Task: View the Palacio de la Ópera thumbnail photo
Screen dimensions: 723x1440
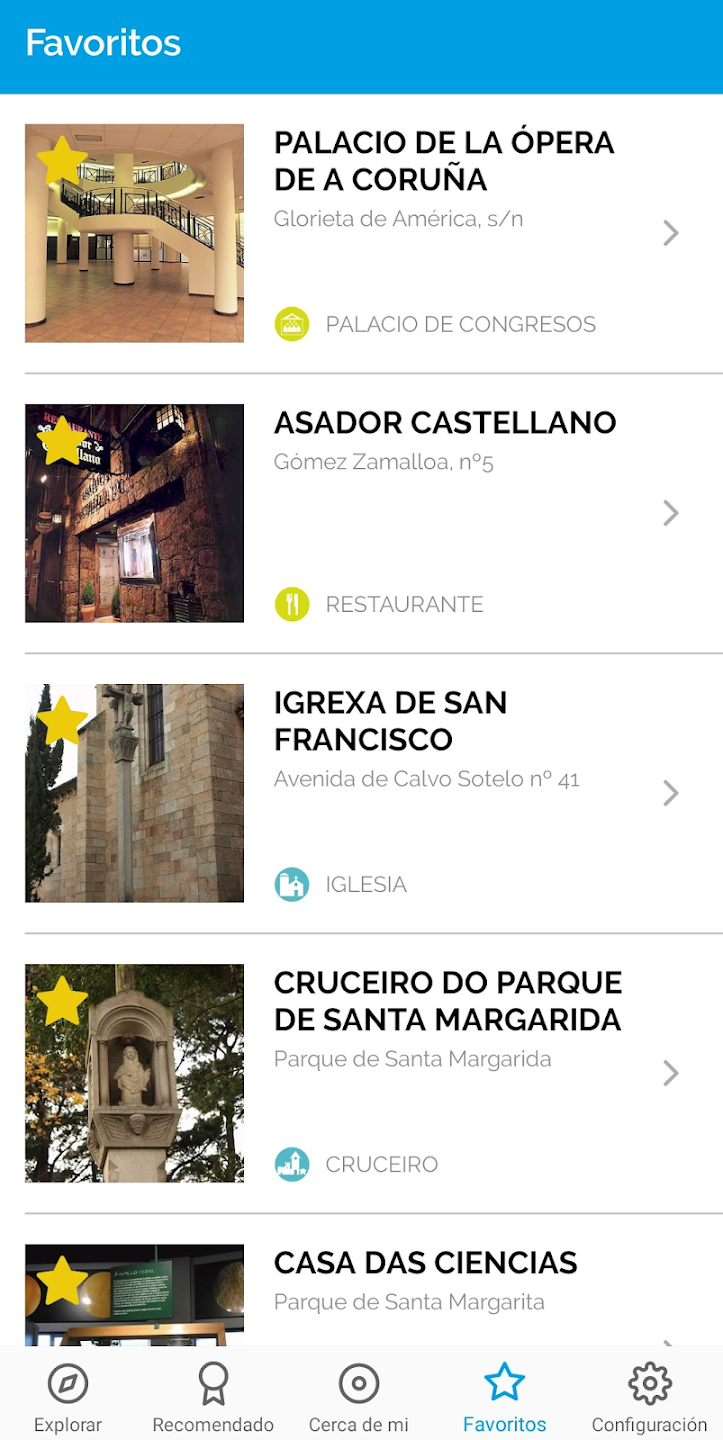Action: [x=134, y=233]
